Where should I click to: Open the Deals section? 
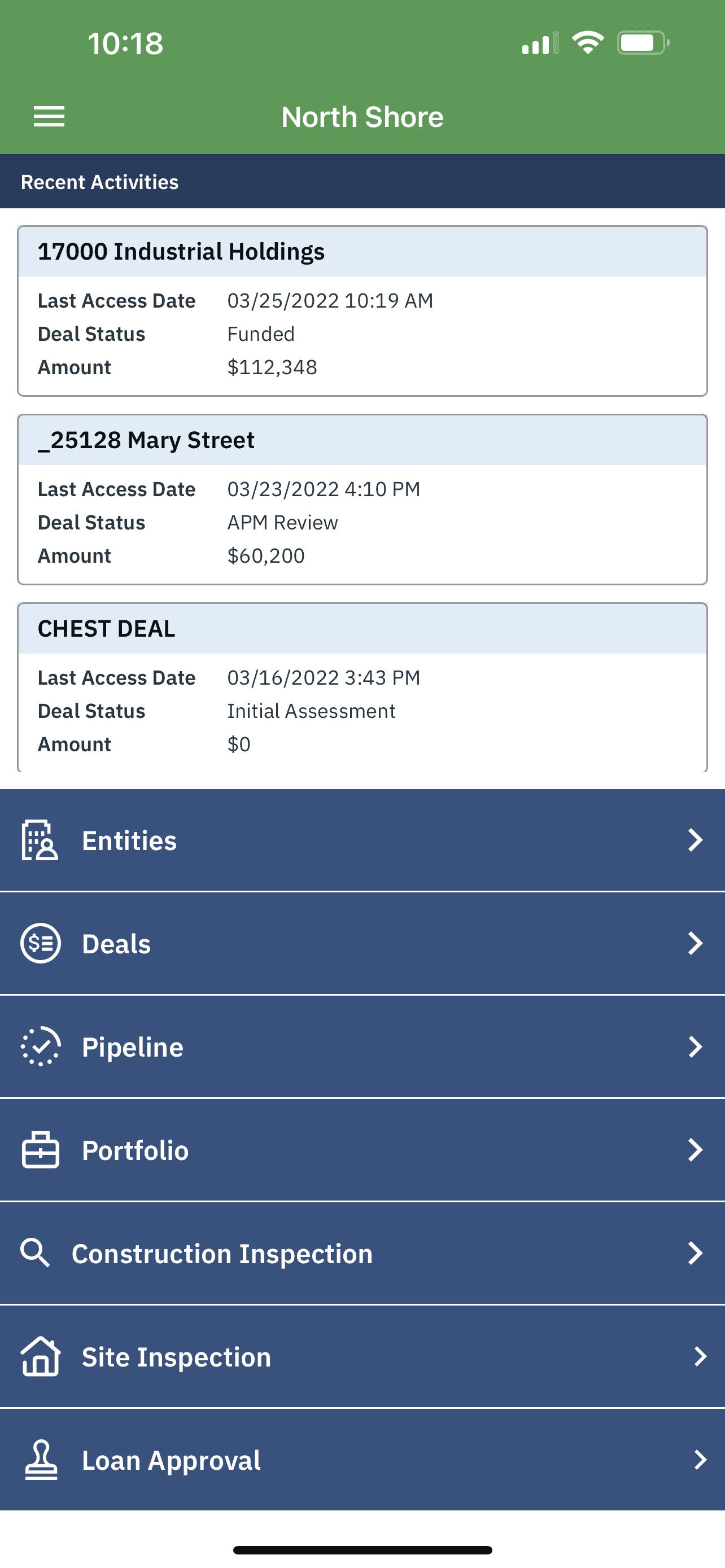click(362, 944)
